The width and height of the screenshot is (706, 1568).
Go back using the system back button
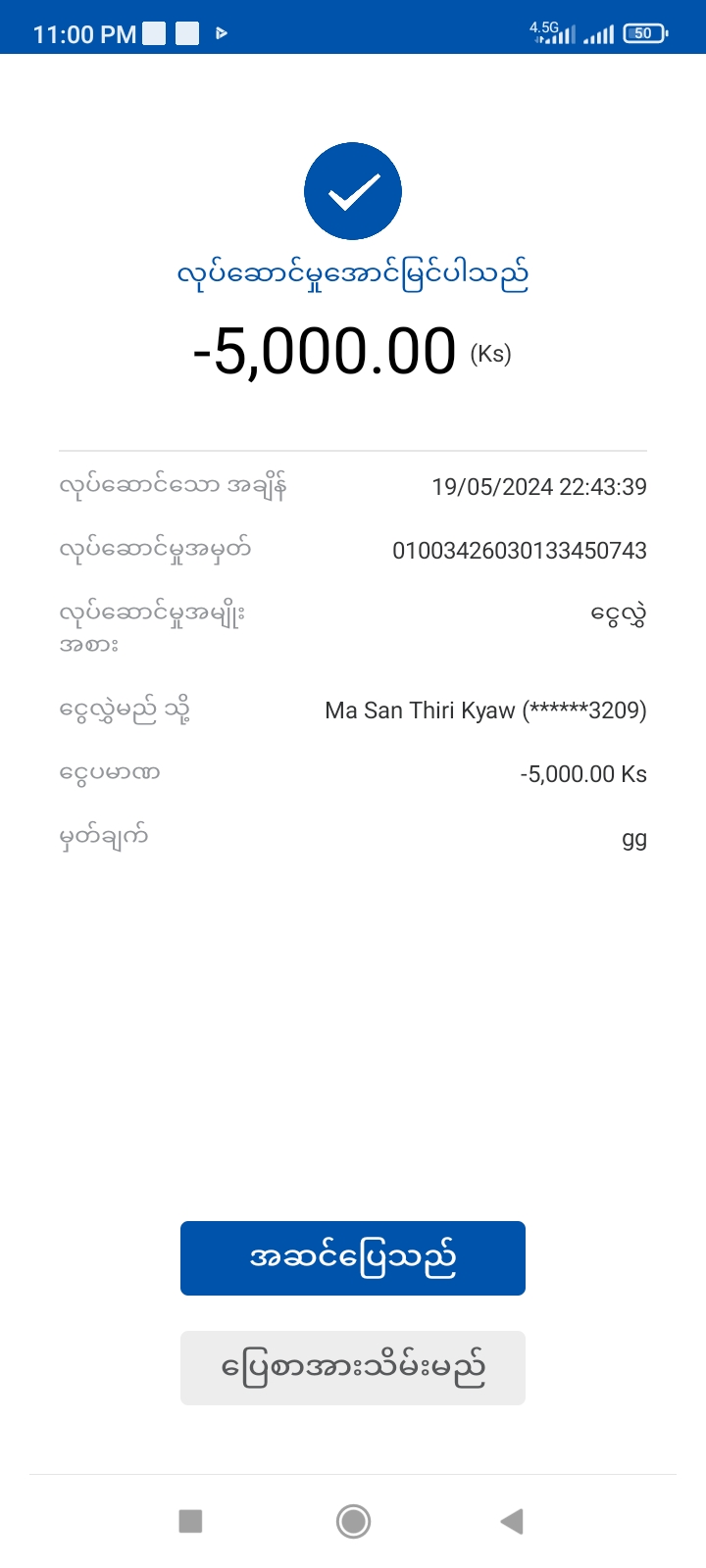click(512, 1521)
